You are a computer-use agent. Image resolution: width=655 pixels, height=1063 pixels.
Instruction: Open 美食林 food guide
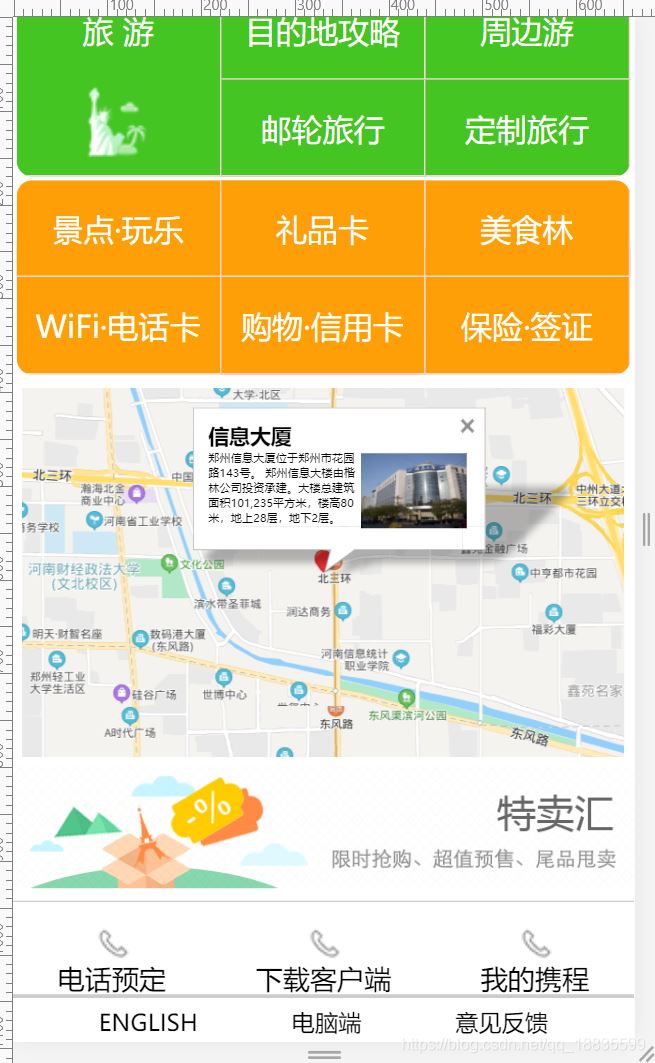[526, 230]
